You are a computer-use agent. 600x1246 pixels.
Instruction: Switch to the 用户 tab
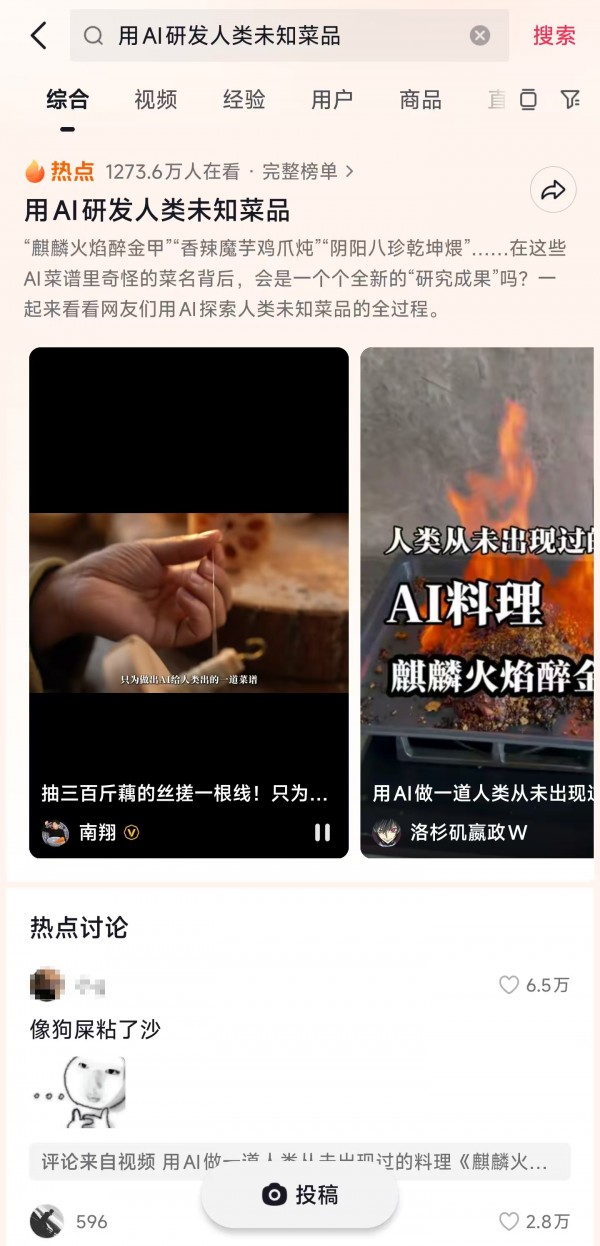point(332,99)
